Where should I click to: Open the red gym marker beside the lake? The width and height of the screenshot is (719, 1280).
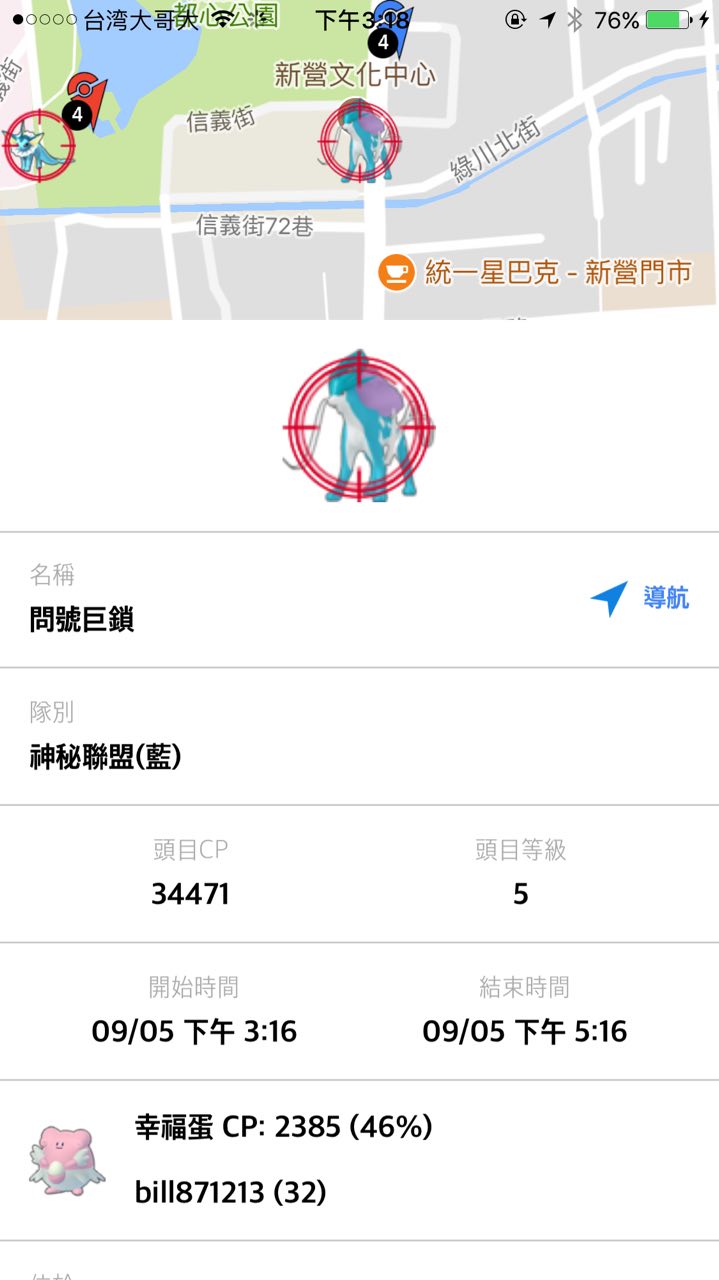tap(85, 100)
